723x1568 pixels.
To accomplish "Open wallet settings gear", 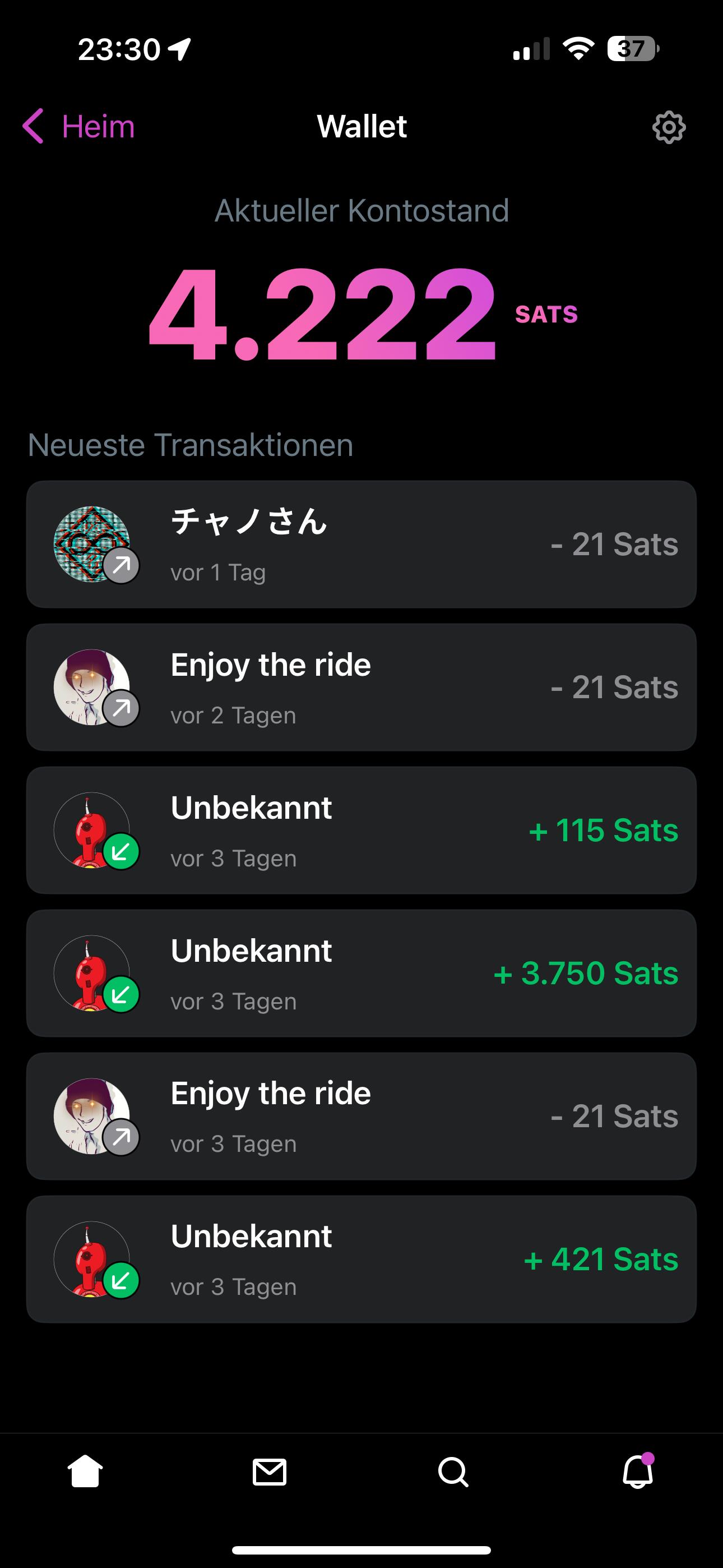I will point(669,127).
